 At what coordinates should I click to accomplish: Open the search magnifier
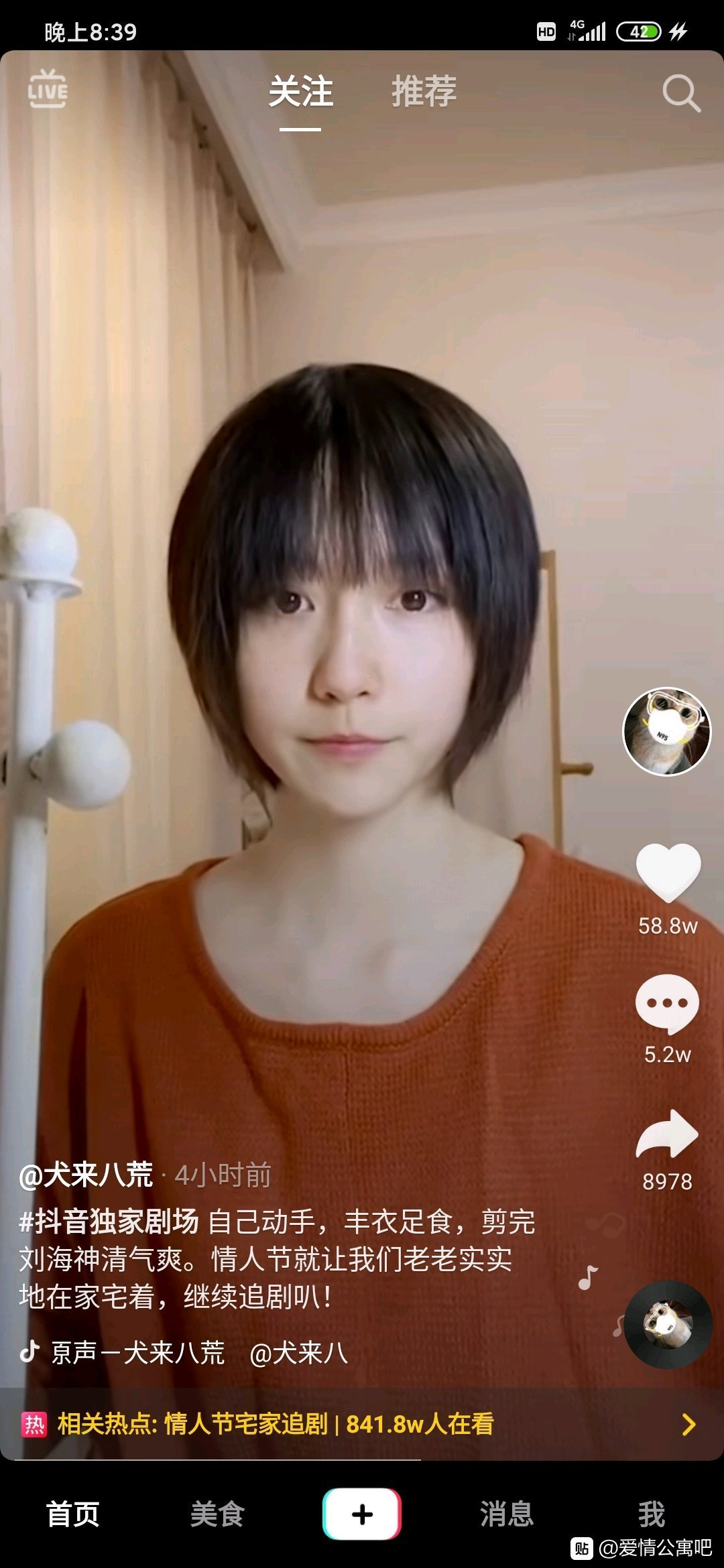click(x=681, y=93)
